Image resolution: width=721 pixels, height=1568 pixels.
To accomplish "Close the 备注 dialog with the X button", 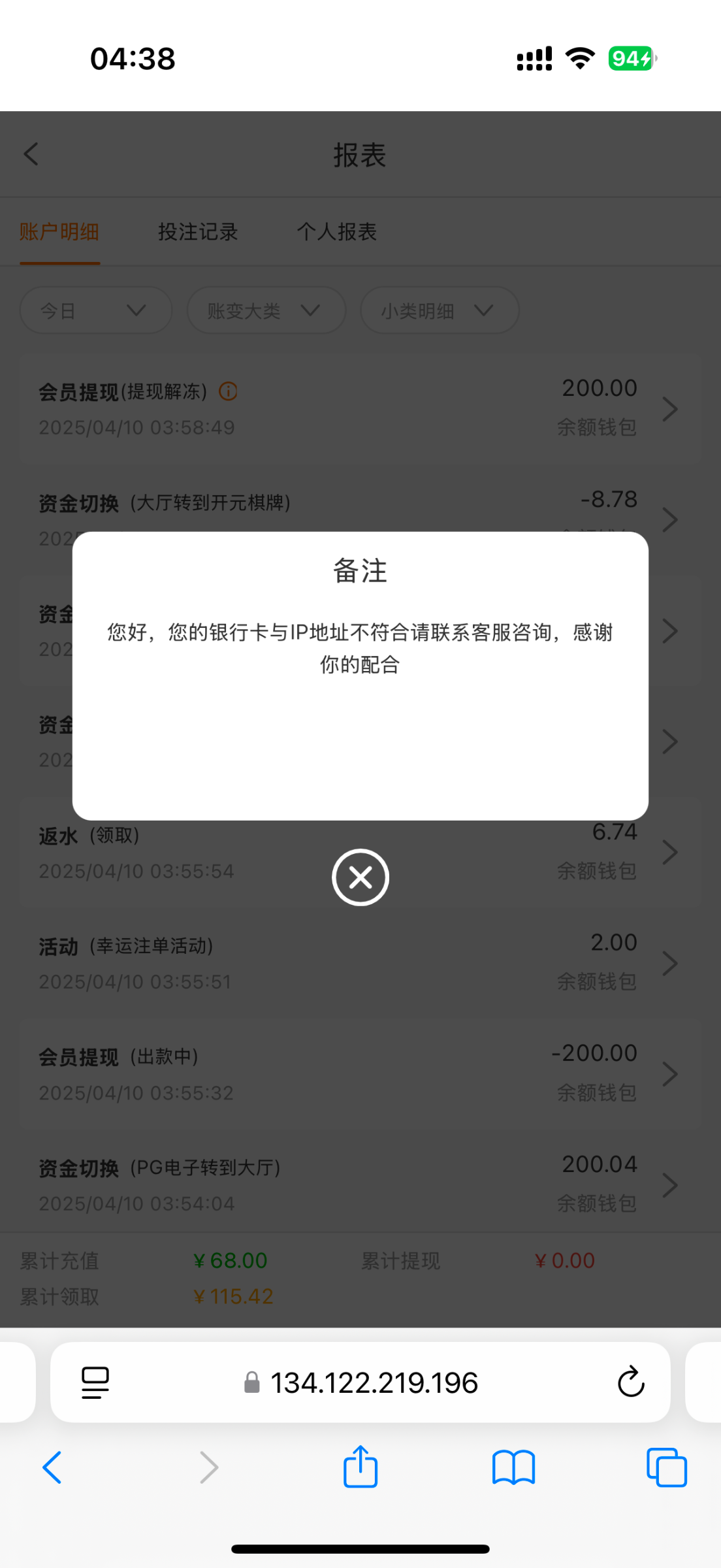I will pos(360,877).
